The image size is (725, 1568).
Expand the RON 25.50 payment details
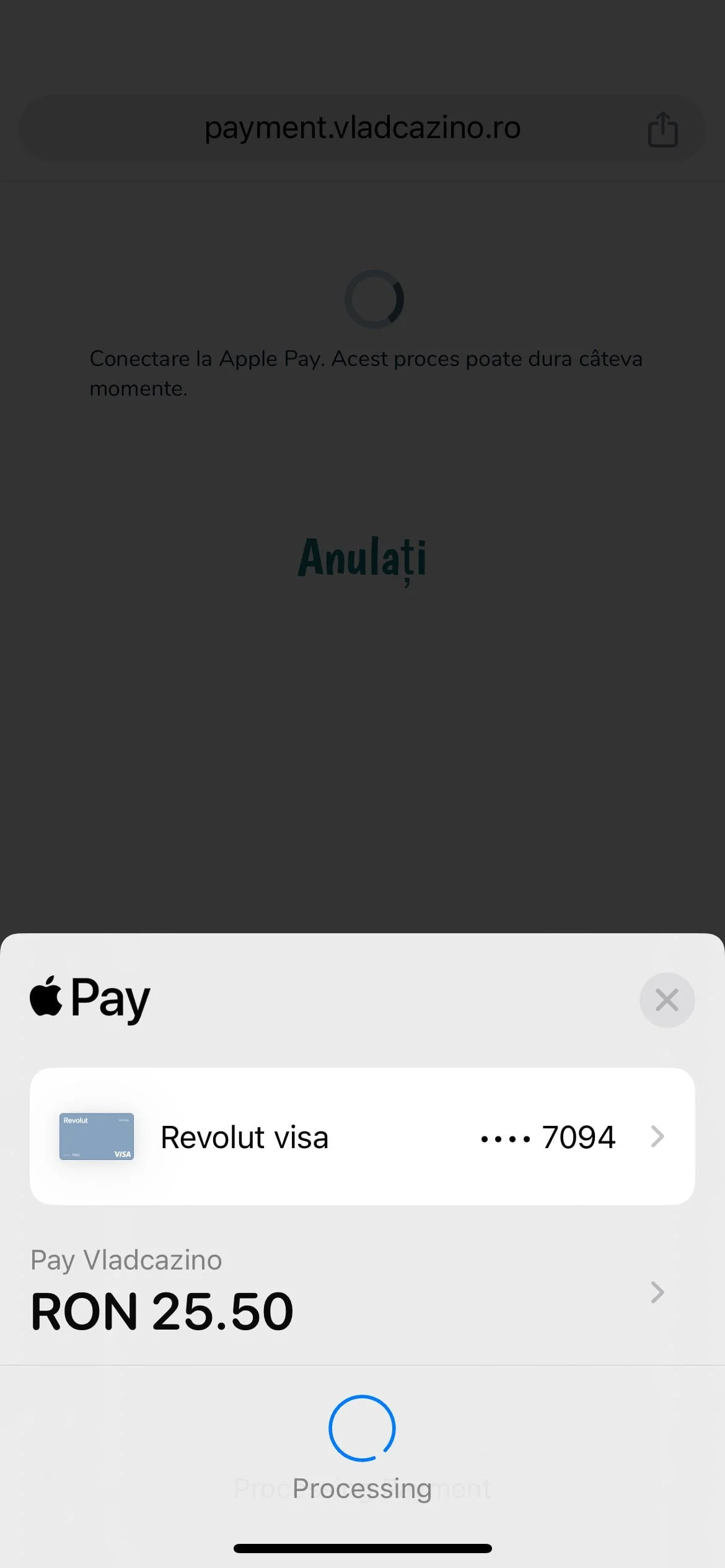pos(657,1292)
